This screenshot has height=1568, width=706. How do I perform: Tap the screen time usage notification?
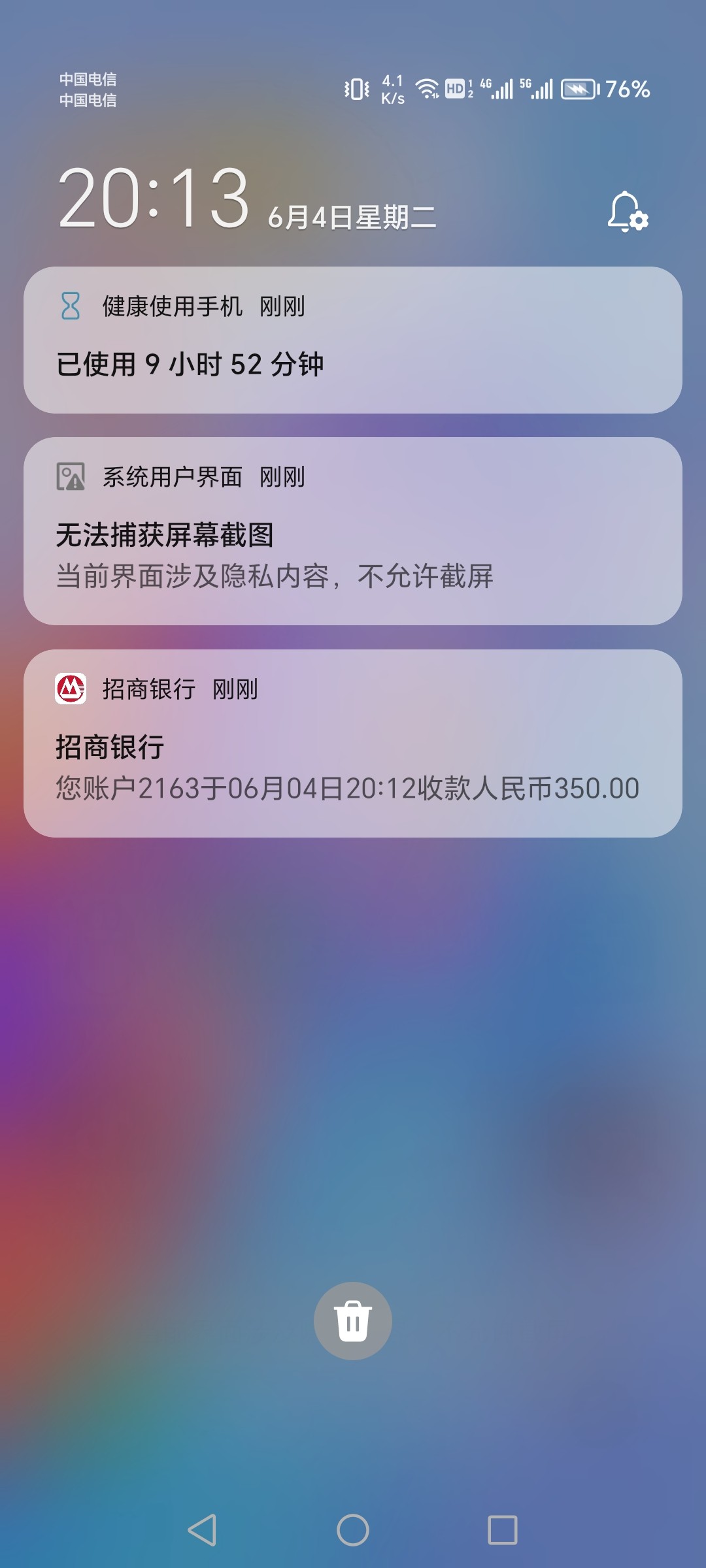[x=353, y=340]
